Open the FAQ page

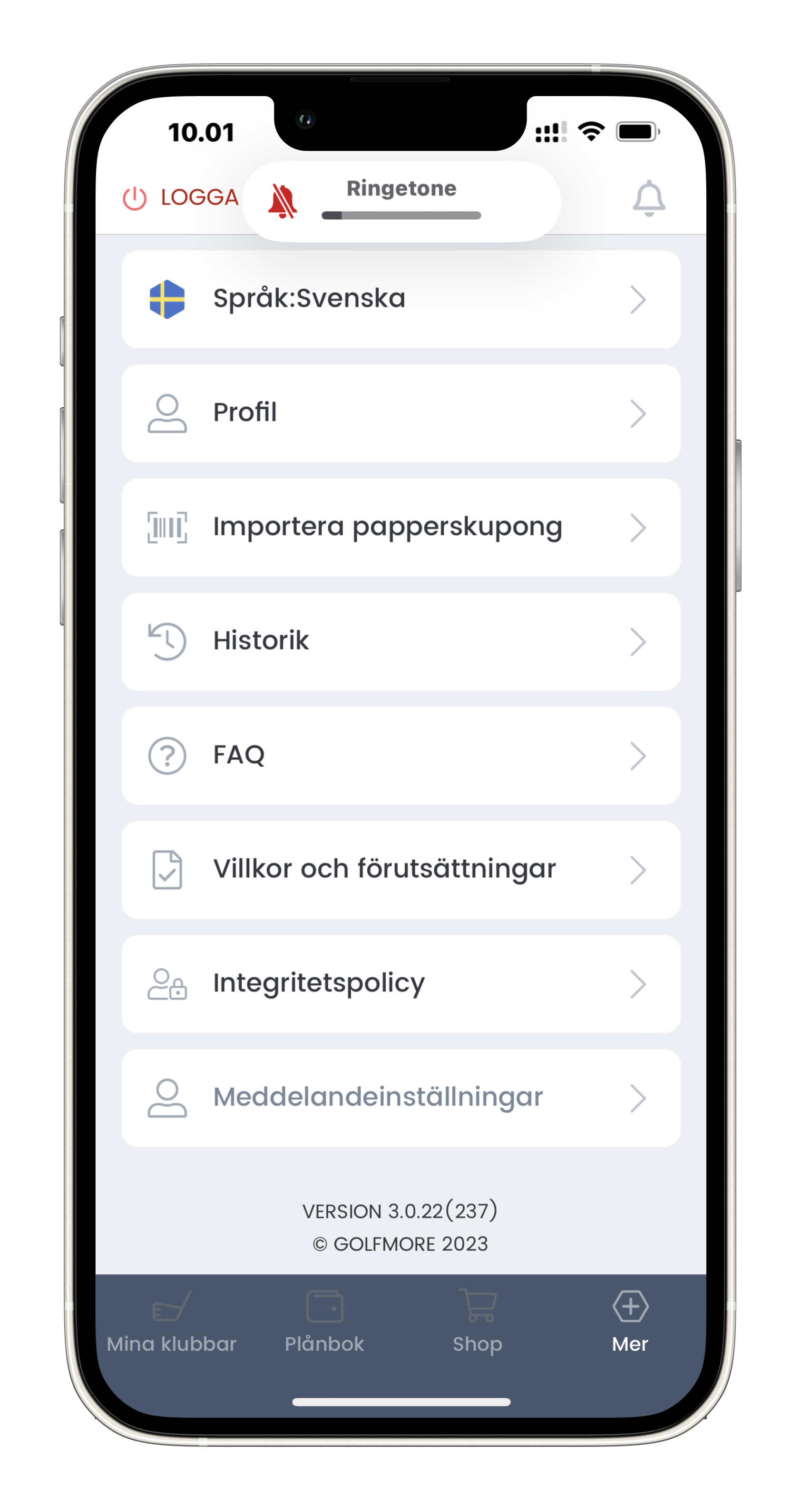coord(401,756)
